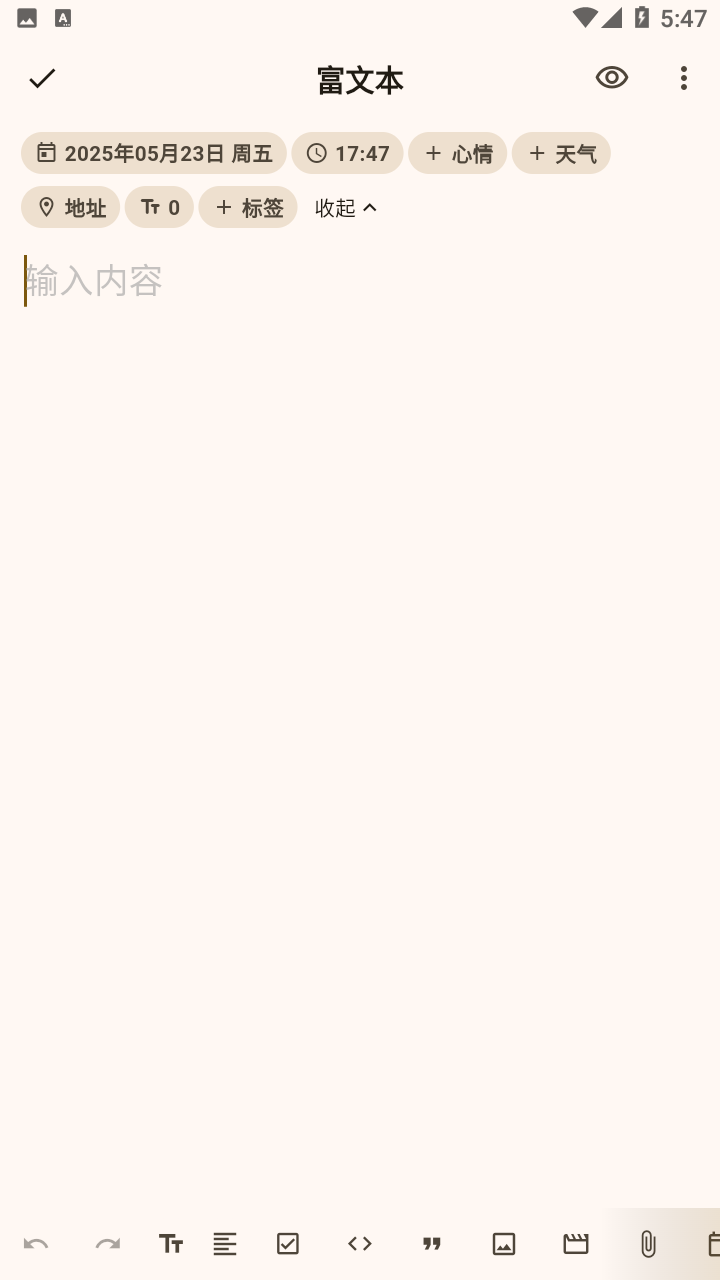This screenshot has height=1280, width=720.
Task: Redo the last edit
Action: coord(107,1244)
